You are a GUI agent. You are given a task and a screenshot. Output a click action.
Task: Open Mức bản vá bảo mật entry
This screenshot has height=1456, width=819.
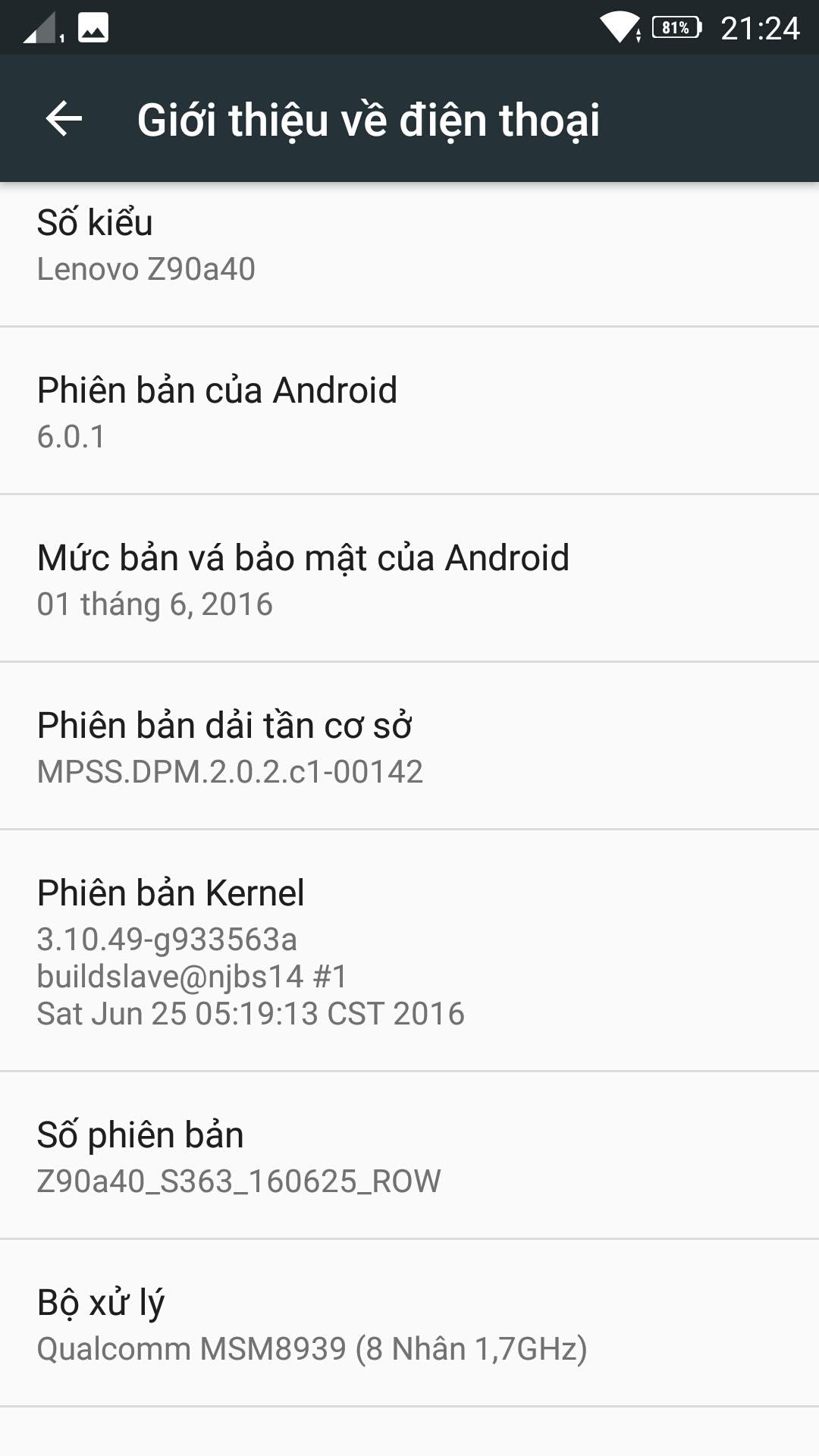[x=409, y=579]
